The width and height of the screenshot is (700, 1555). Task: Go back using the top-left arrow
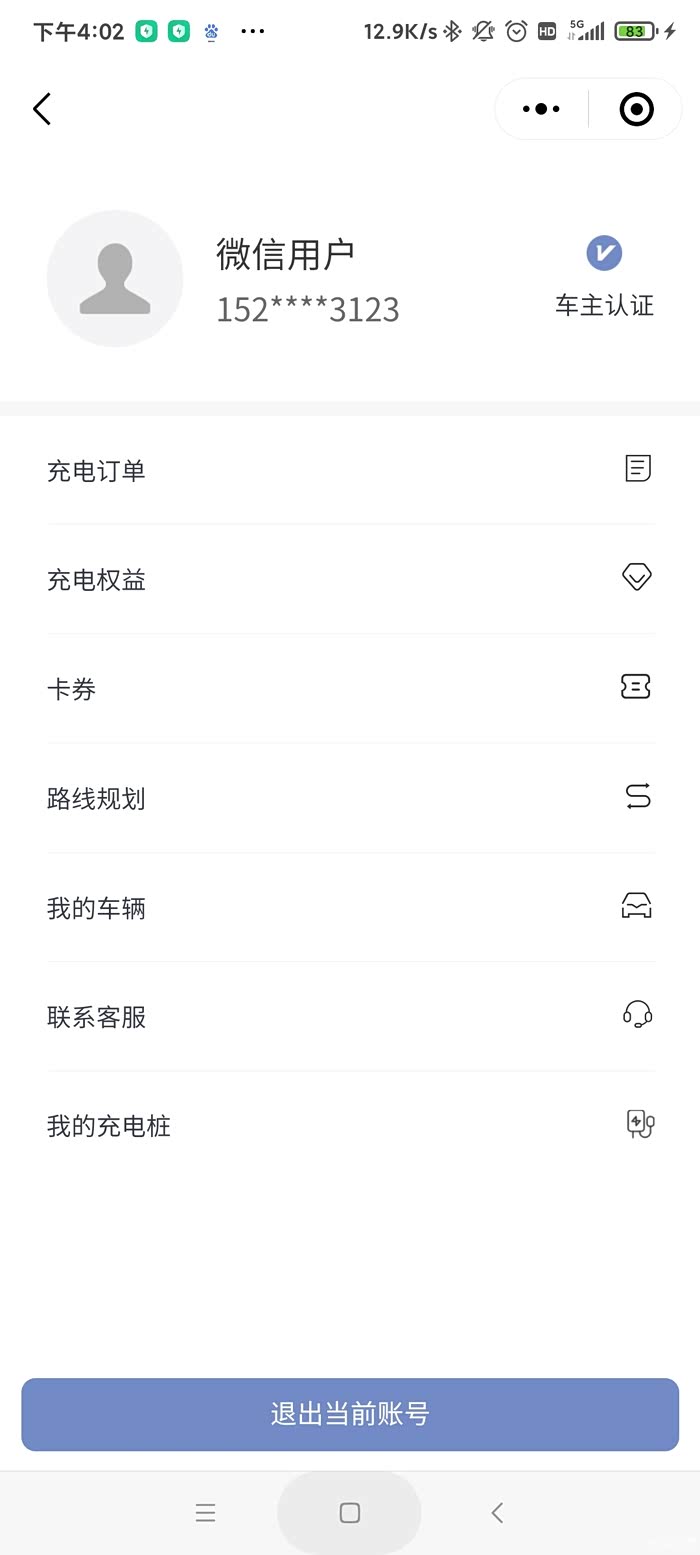(x=42, y=109)
